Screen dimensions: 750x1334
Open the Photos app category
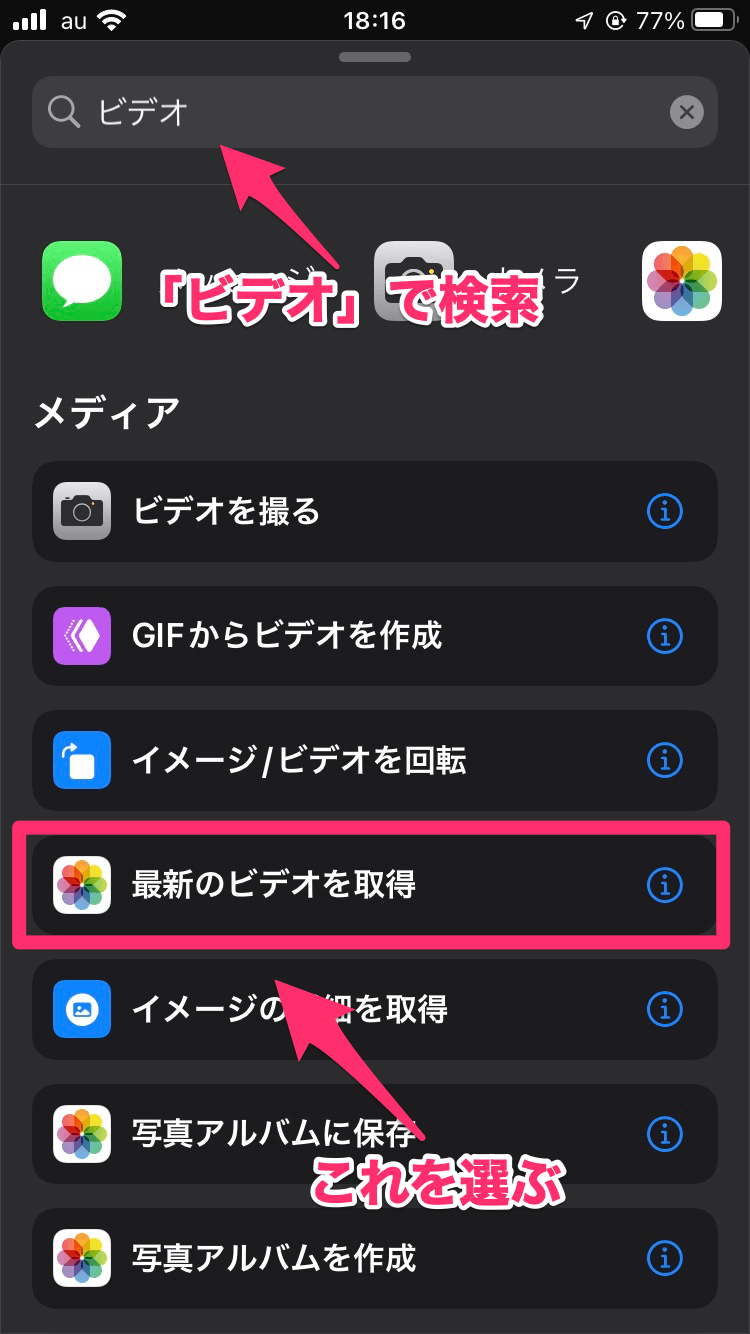point(681,281)
